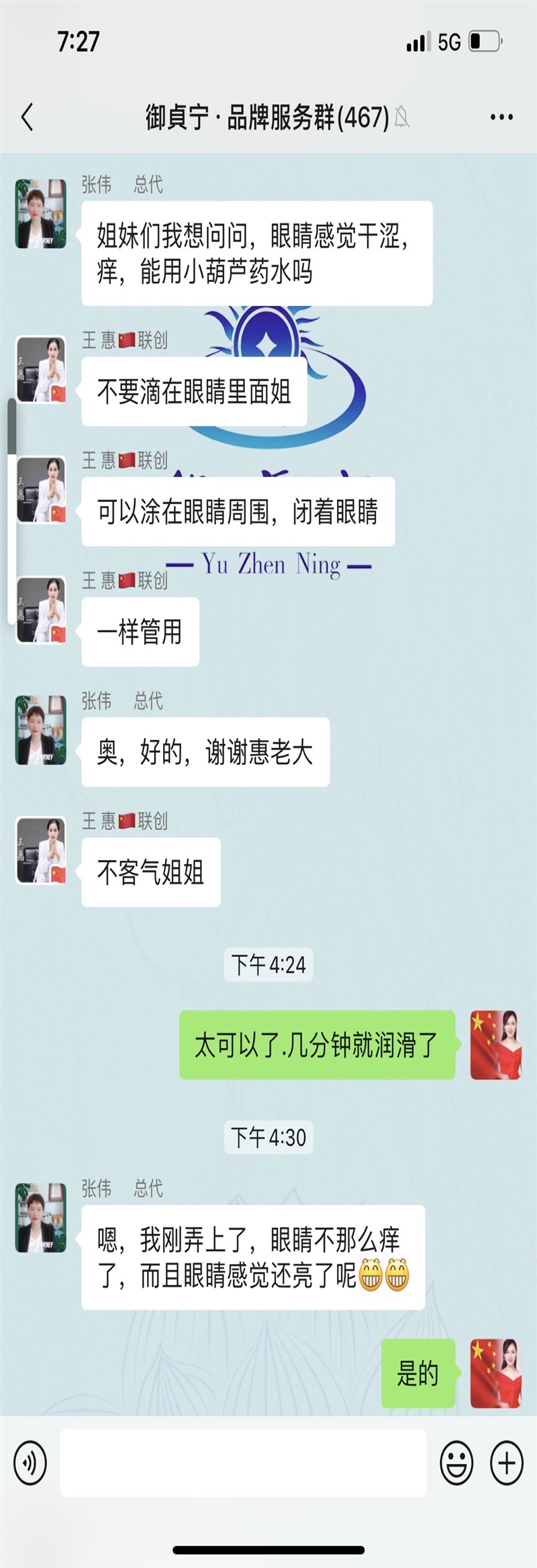View own avatar beside 太可以了 message
This screenshot has width=537, height=1568.
495,1045
